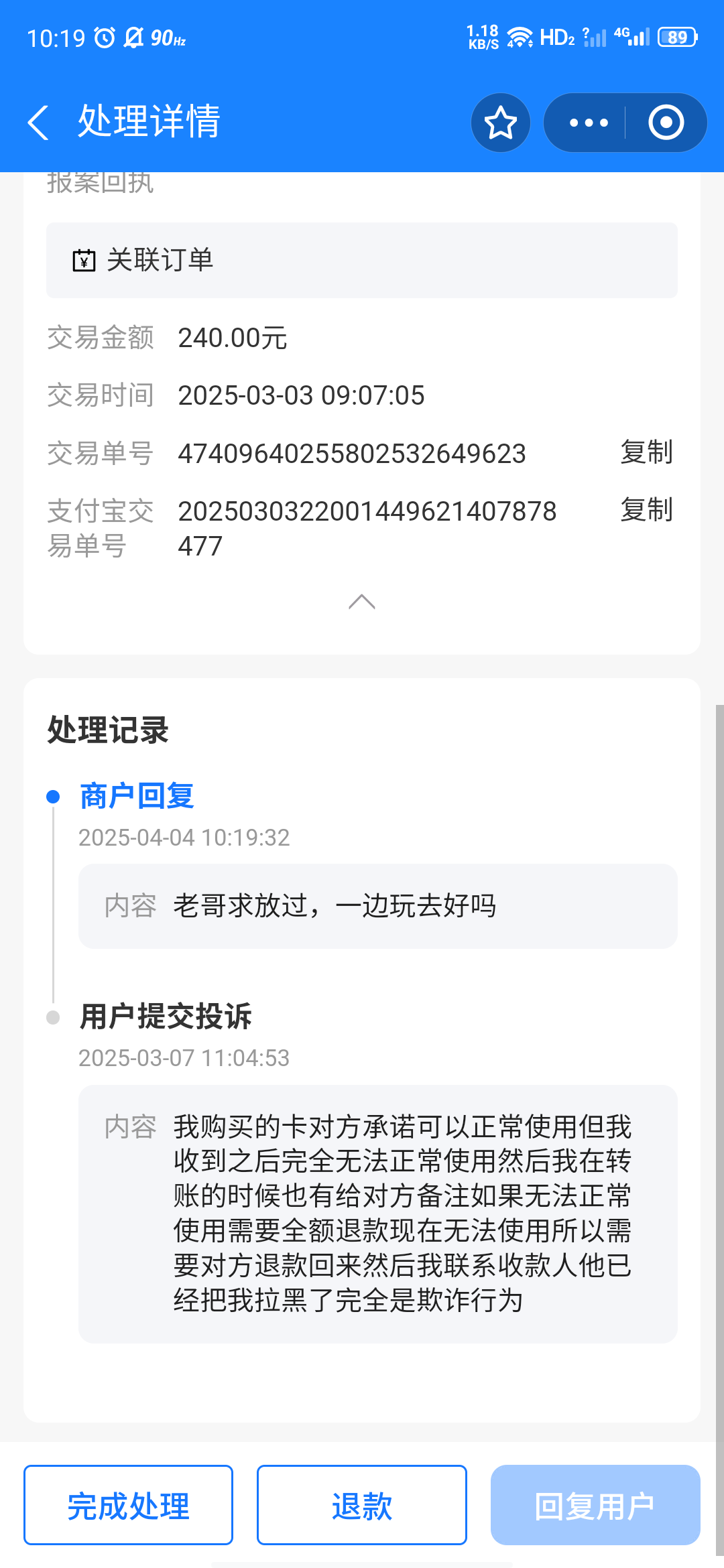Copy the 支付宝交易单号 number
Screen dimensions: 724x1568
(x=646, y=510)
